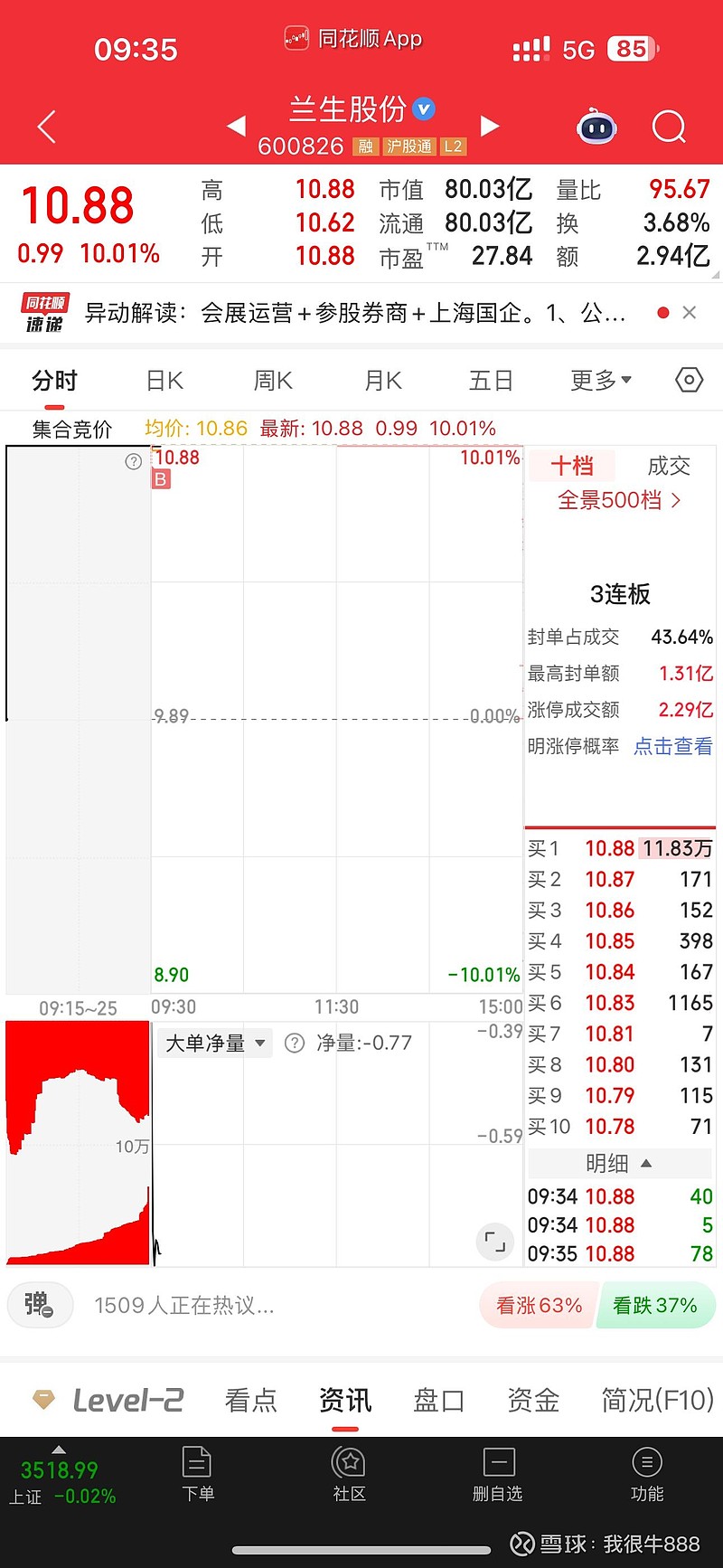Open chart settings hexagon icon

[689, 381]
